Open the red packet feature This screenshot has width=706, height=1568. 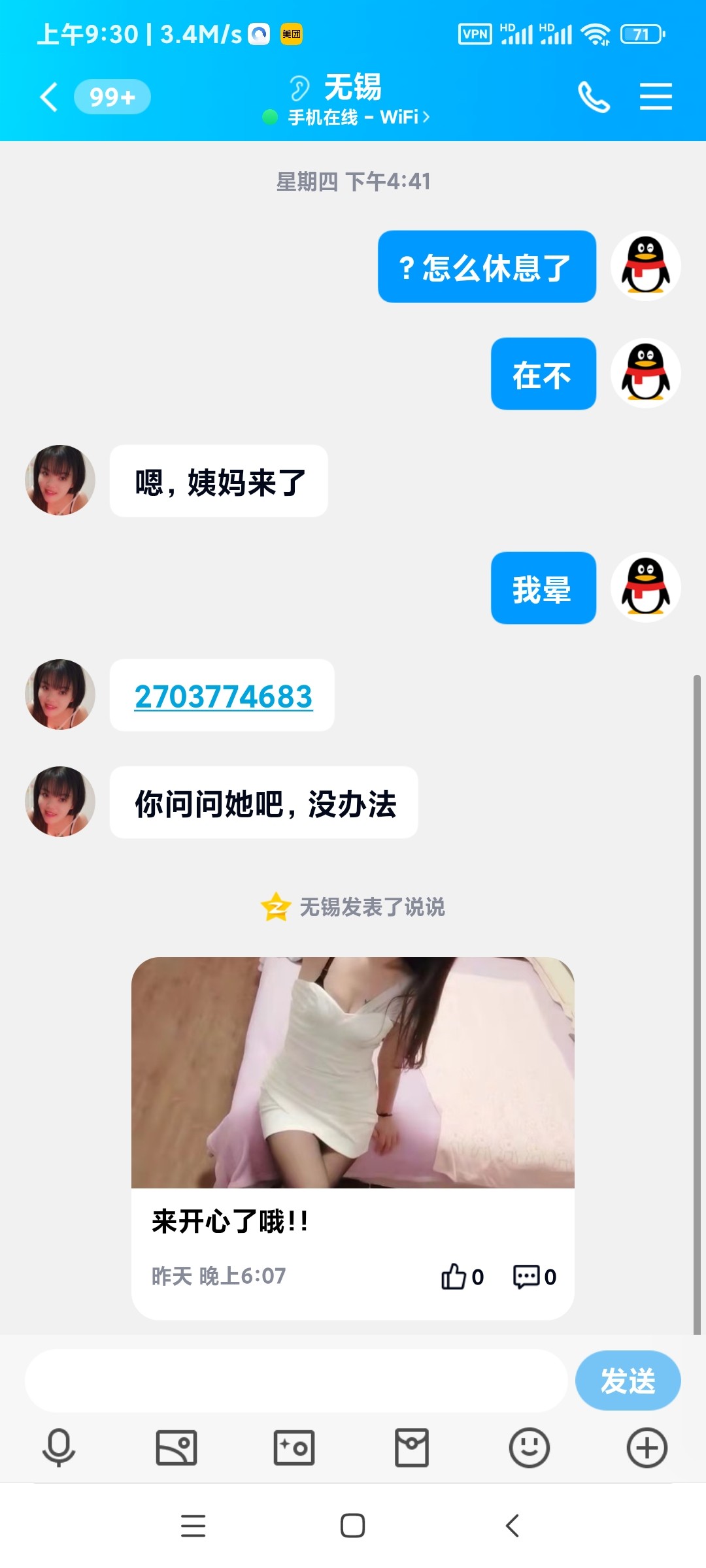point(412,1448)
